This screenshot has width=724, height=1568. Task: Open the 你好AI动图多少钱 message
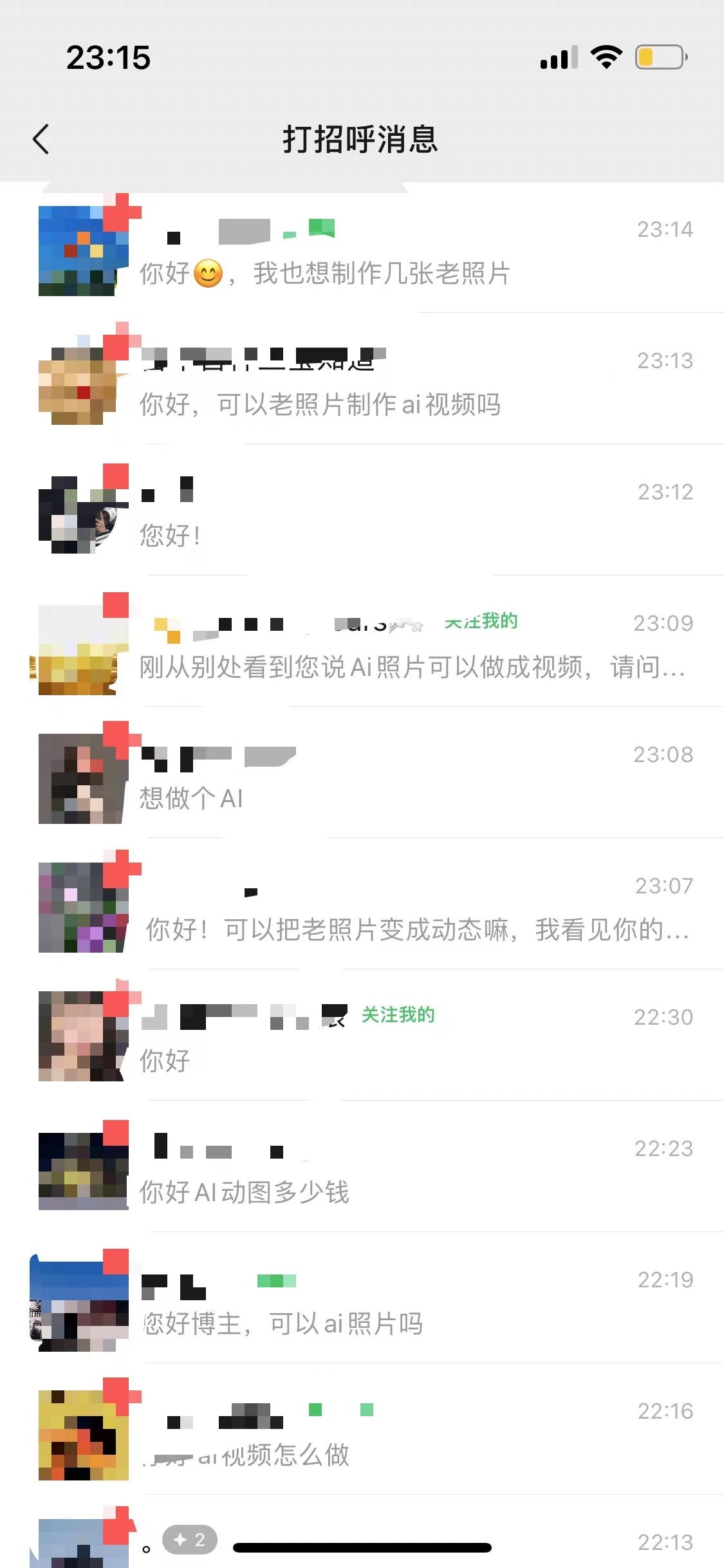point(245,1191)
